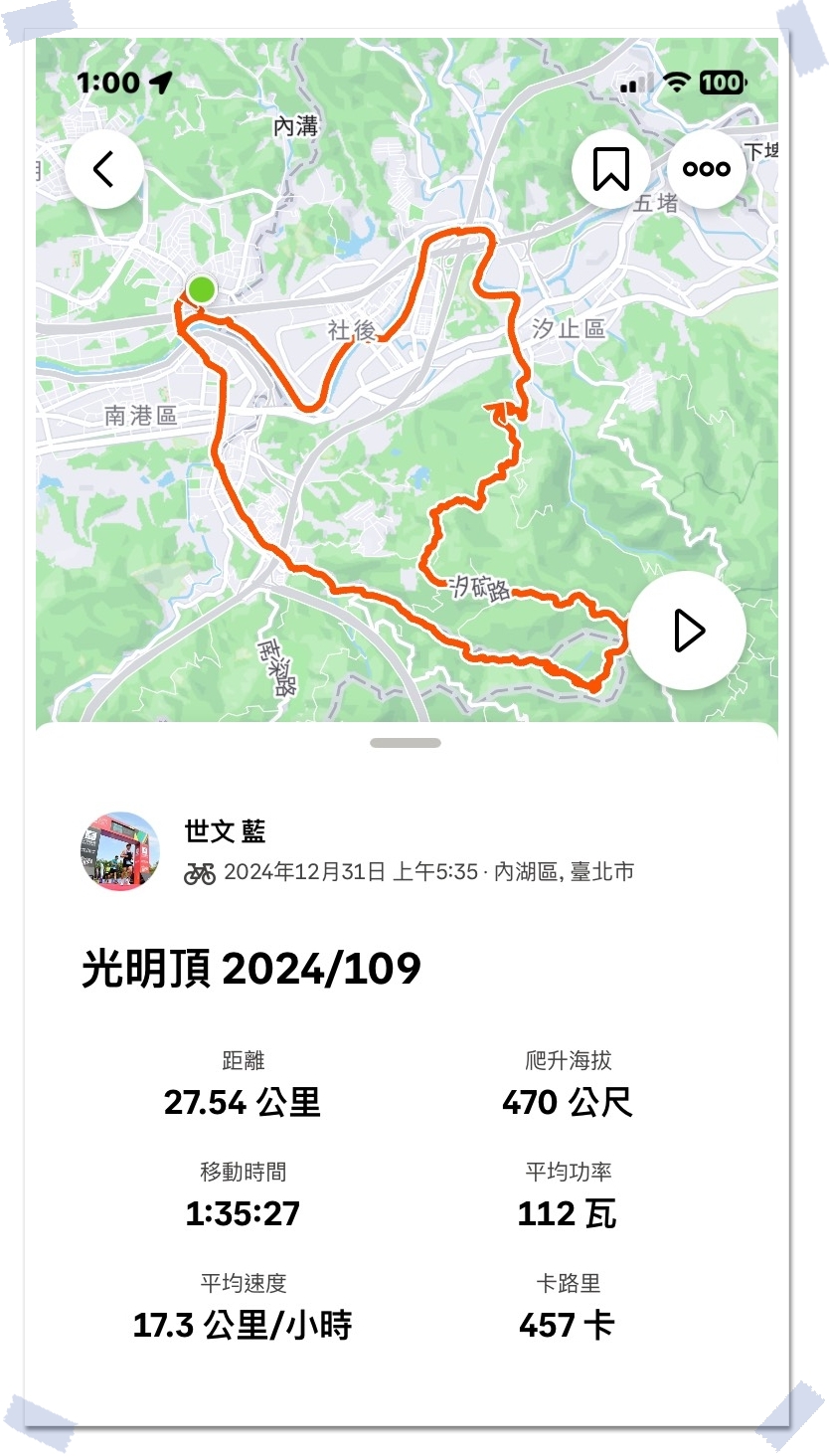Bookmark this activity route
Screen dimensions: 829x1456
[x=611, y=169]
